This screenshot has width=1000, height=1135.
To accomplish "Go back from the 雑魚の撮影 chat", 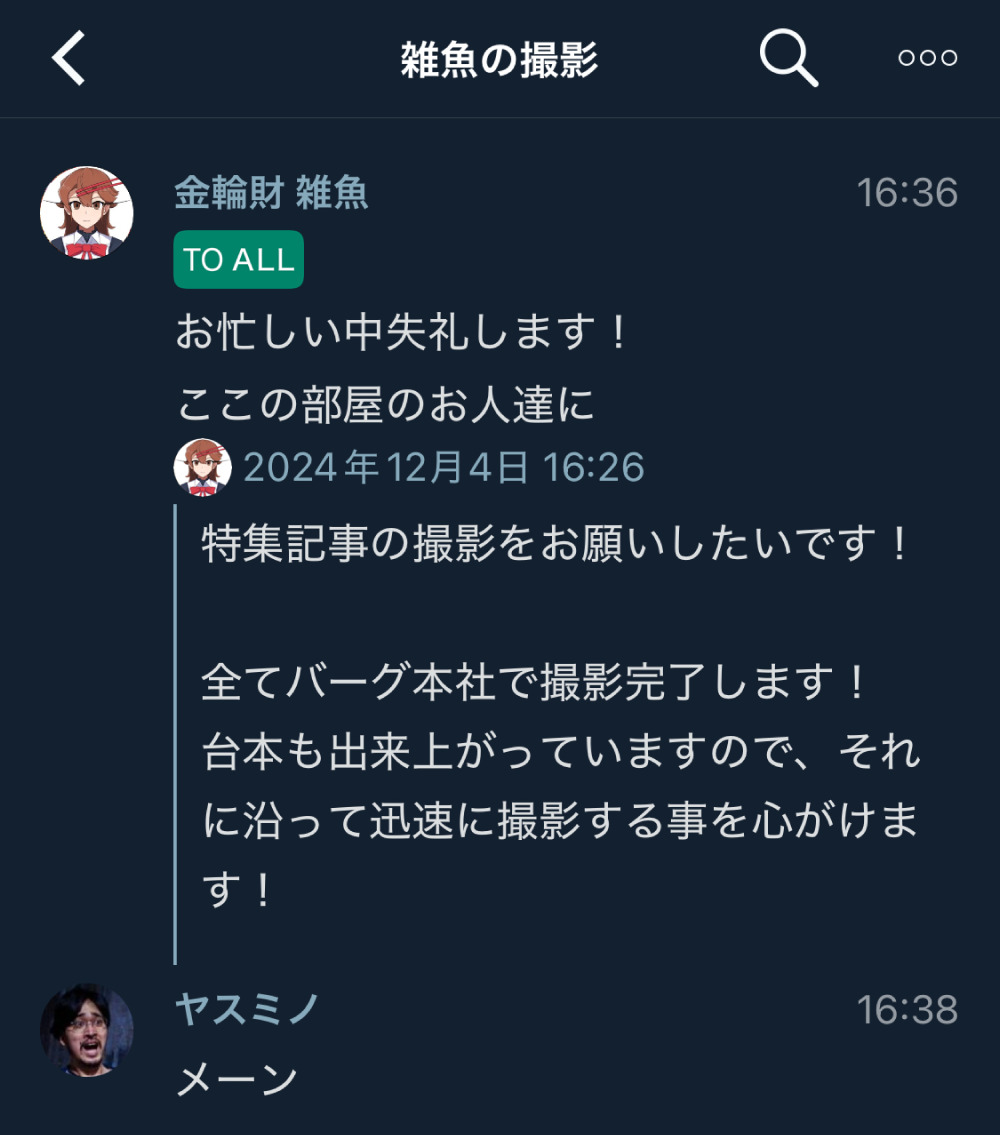I will point(69,58).
